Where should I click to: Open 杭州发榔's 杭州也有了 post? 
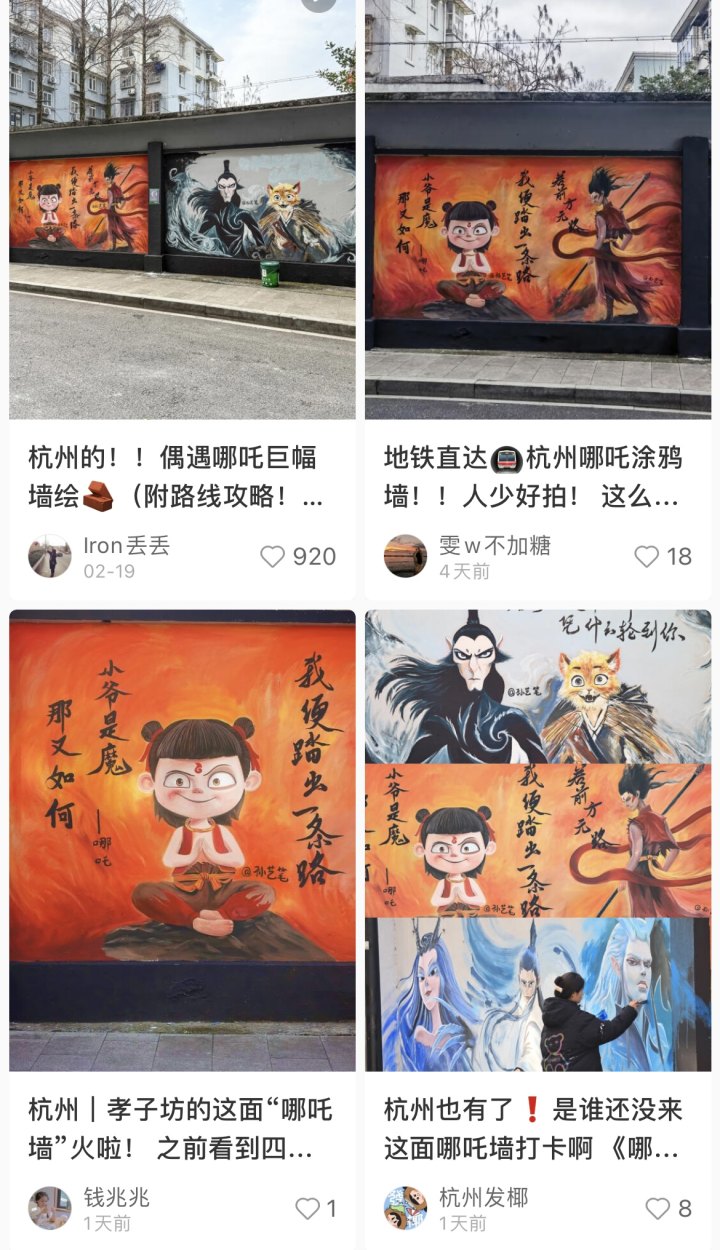tap(537, 1128)
